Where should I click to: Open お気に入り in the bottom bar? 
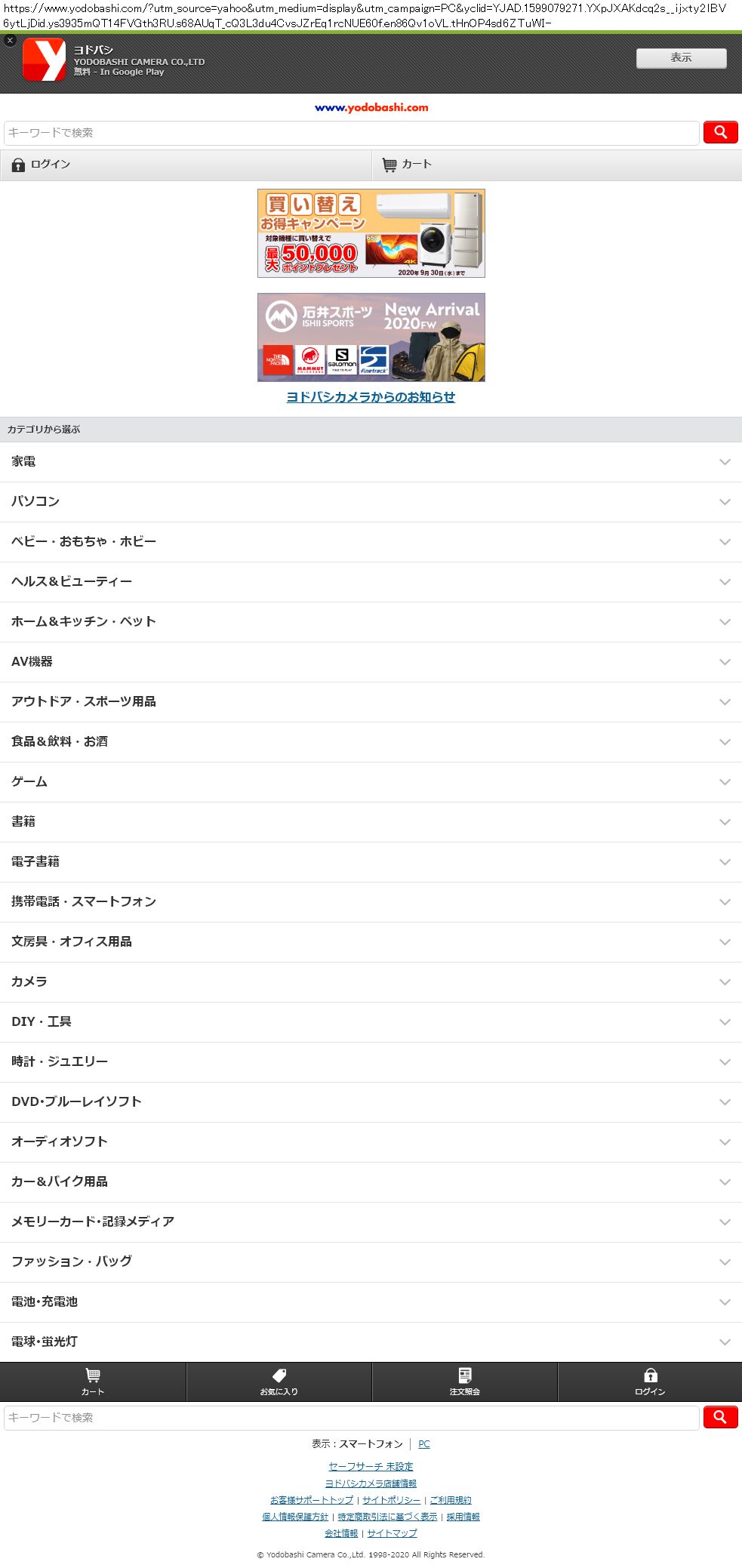coord(279,1382)
